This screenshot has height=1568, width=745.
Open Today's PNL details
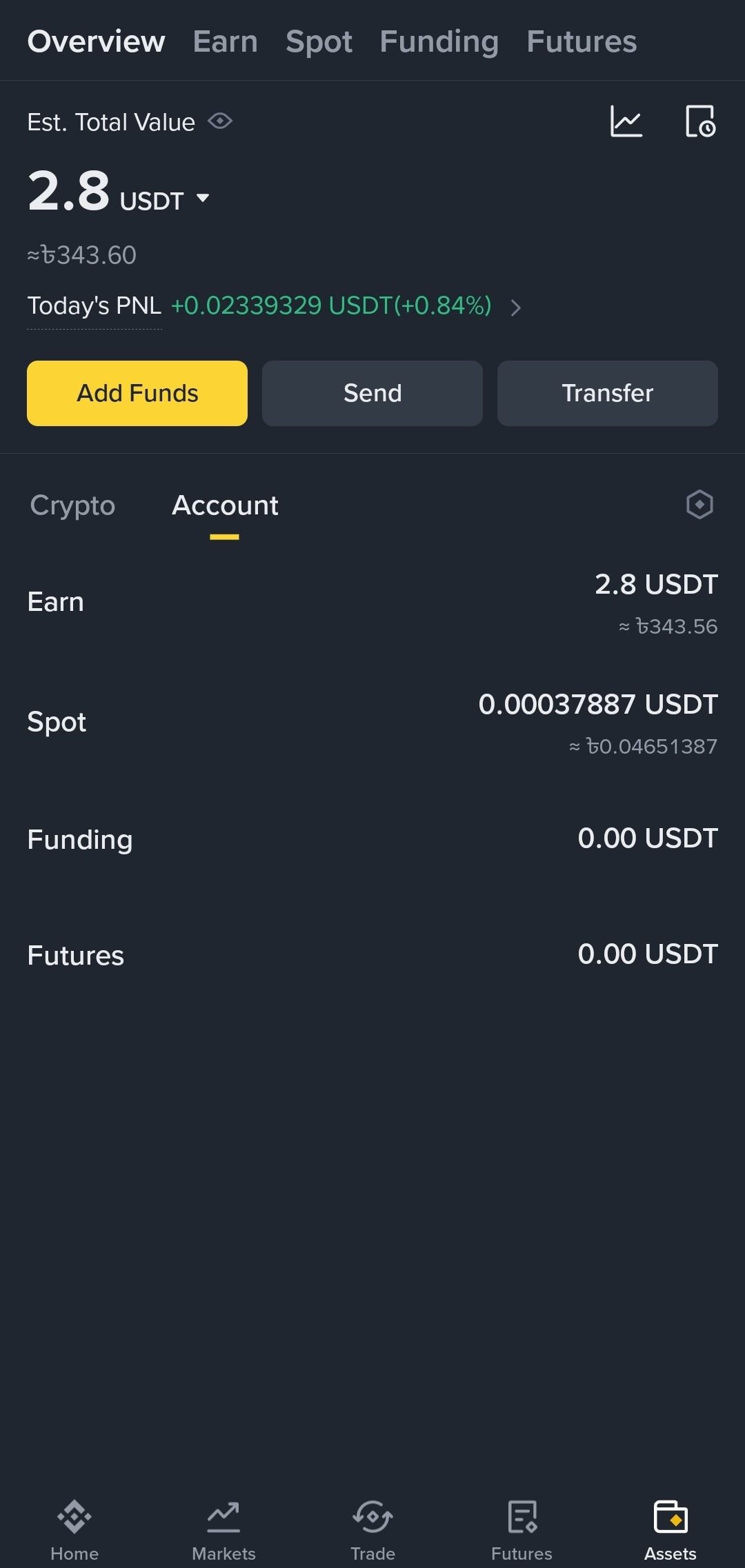tap(515, 307)
